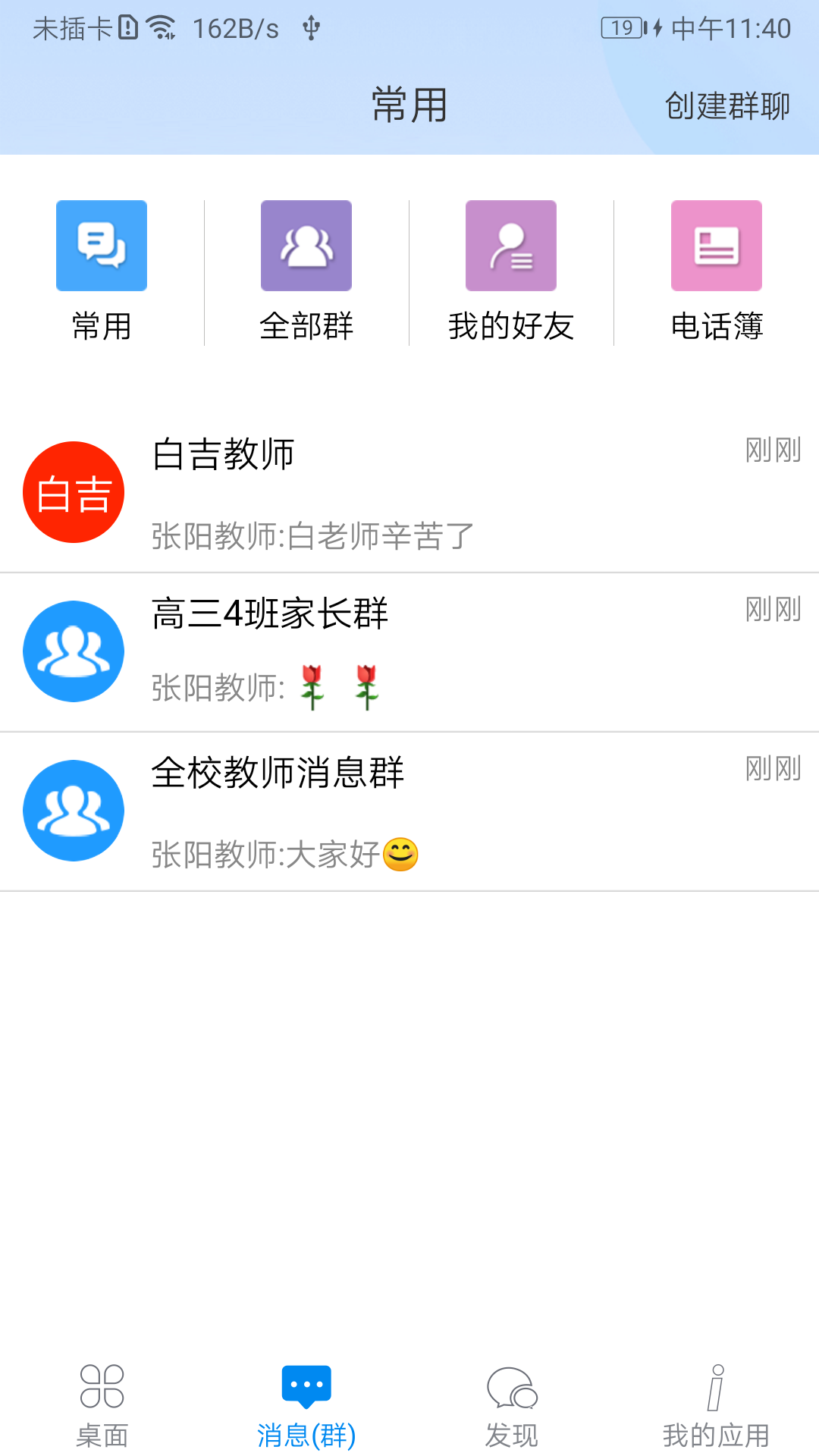Open 我的好友 friends icon
This screenshot has width=819, height=1456.
click(x=510, y=245)
